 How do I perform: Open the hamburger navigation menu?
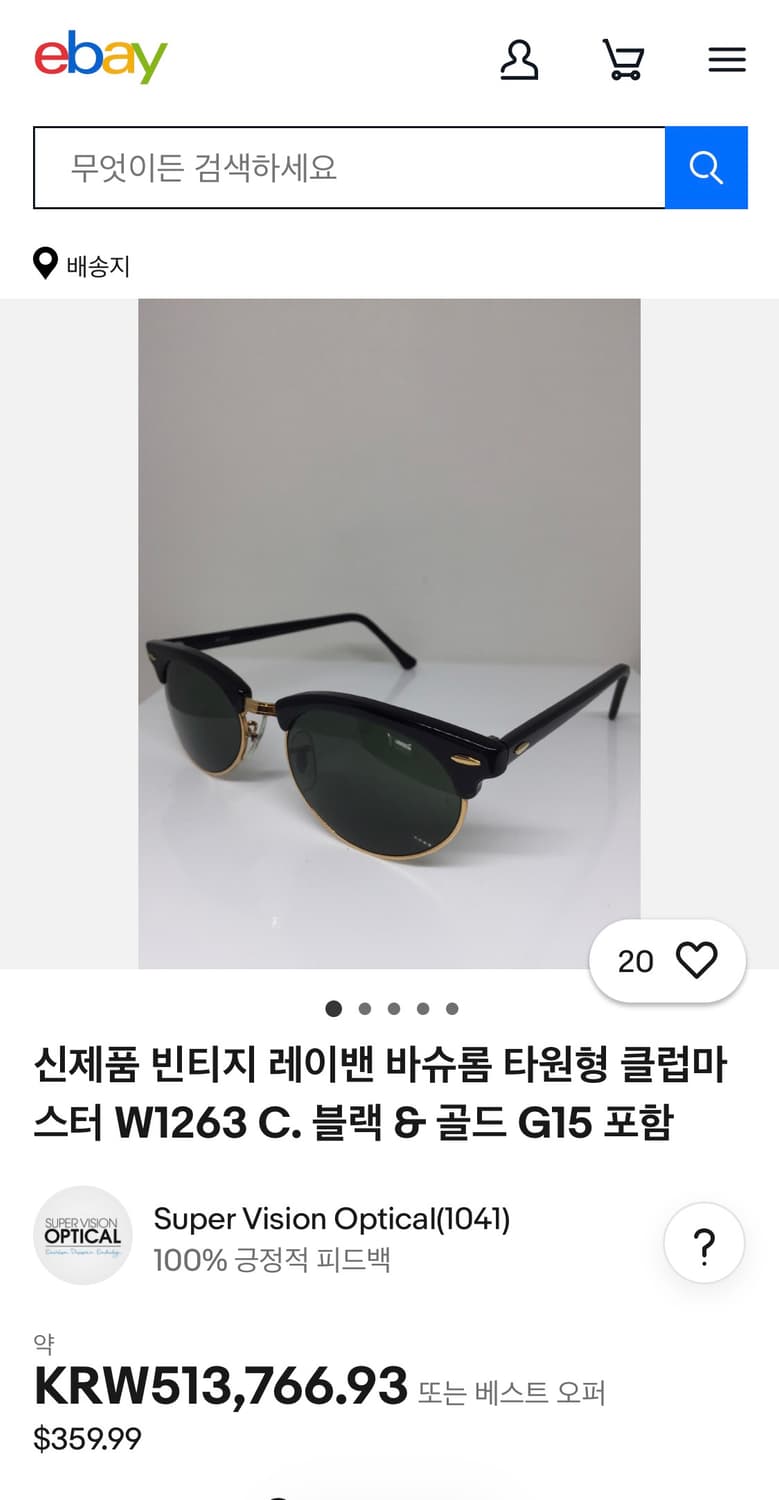click(727, 59)
